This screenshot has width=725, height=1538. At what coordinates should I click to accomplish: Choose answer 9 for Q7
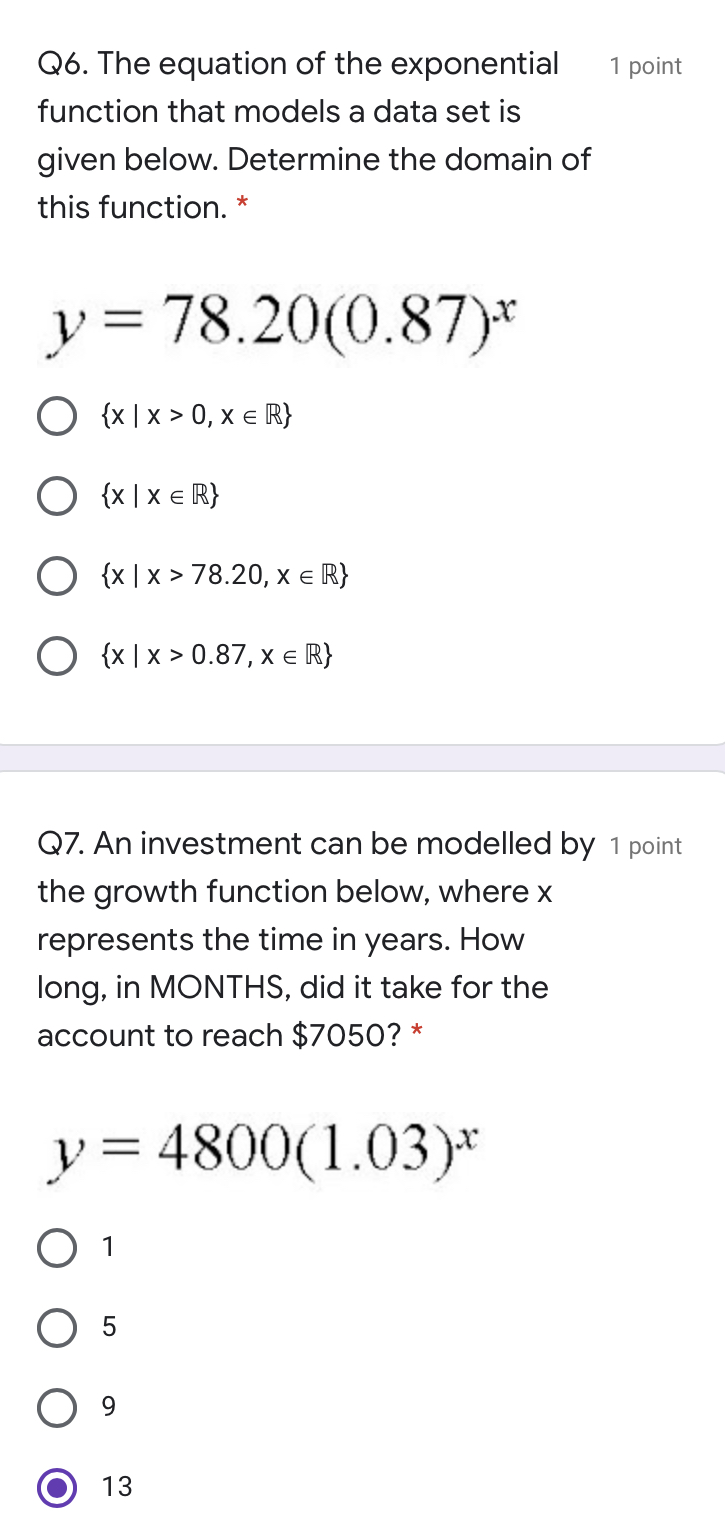(56, 1407)
